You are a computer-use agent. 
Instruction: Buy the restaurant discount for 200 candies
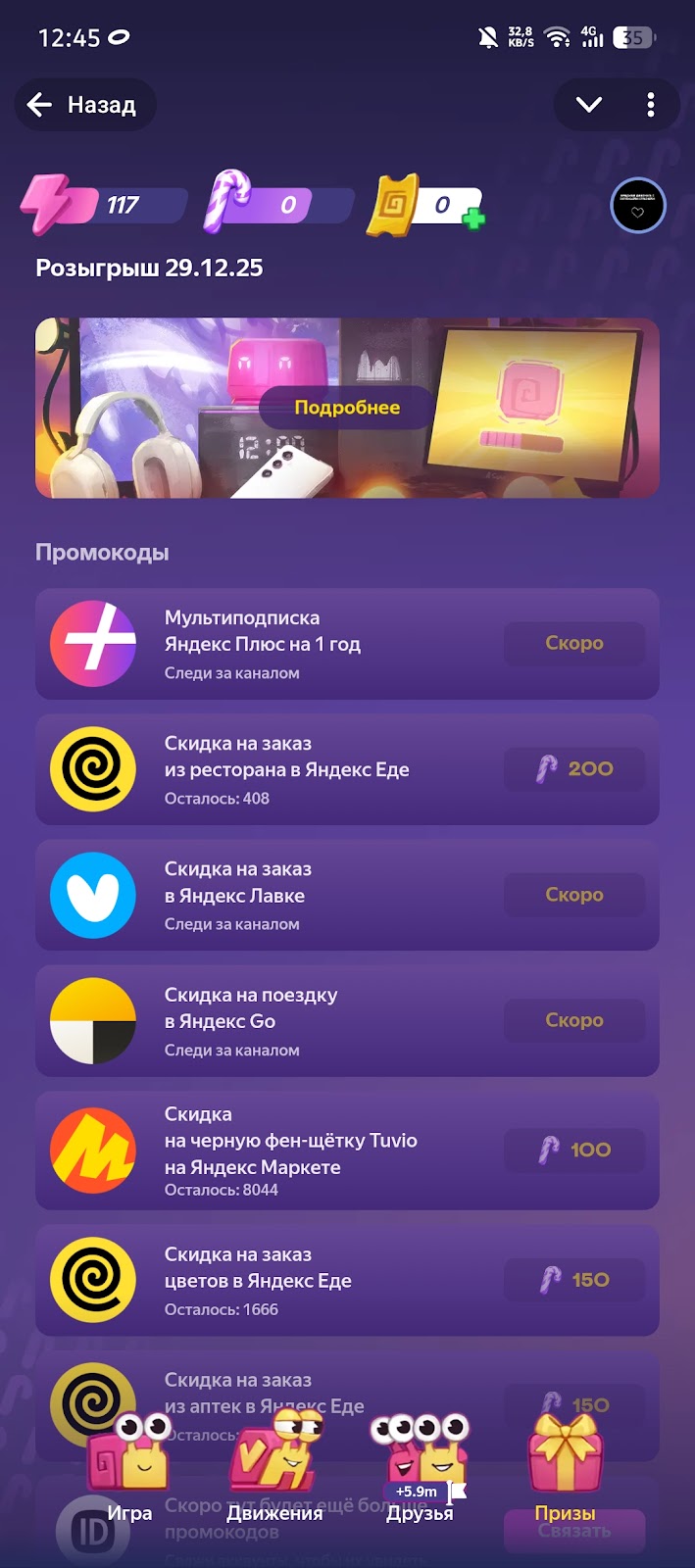coord(574,769)
